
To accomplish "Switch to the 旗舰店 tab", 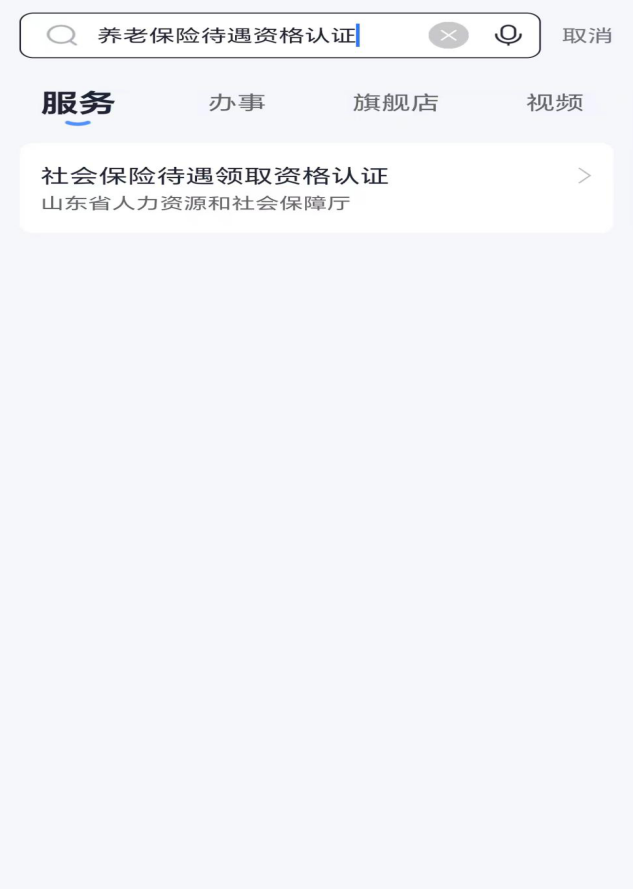I will click(x=395, y=103).
